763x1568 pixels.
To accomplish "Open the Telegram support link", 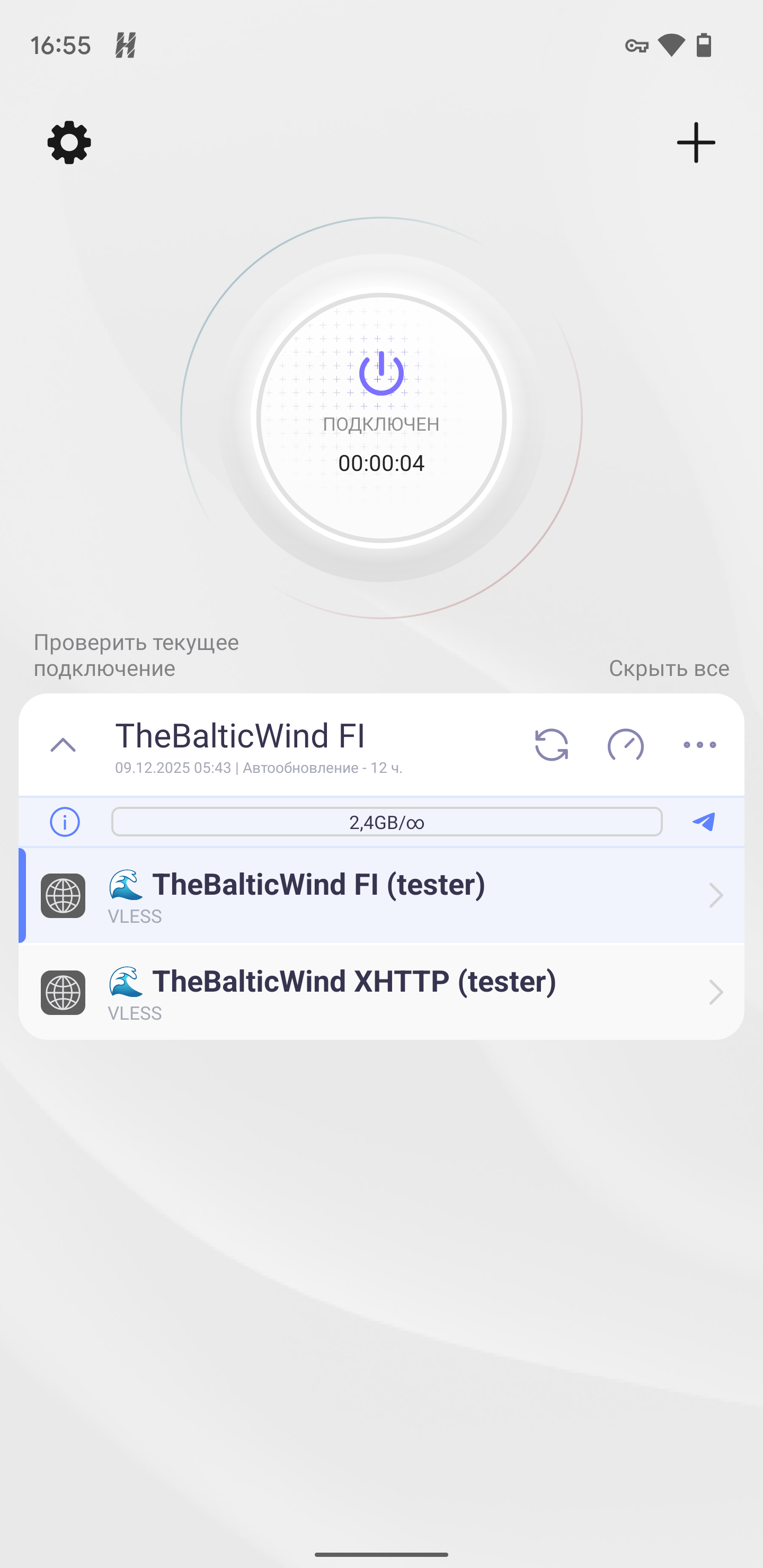I will pyautogui.click(x=703, y=822).
